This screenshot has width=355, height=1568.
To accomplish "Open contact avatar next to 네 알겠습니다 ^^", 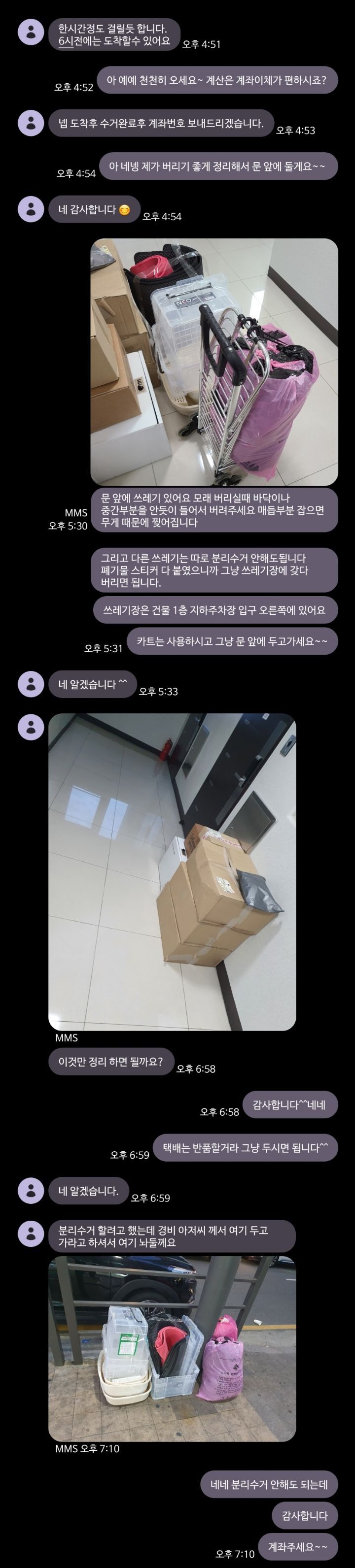I will (x=31, y=684).
